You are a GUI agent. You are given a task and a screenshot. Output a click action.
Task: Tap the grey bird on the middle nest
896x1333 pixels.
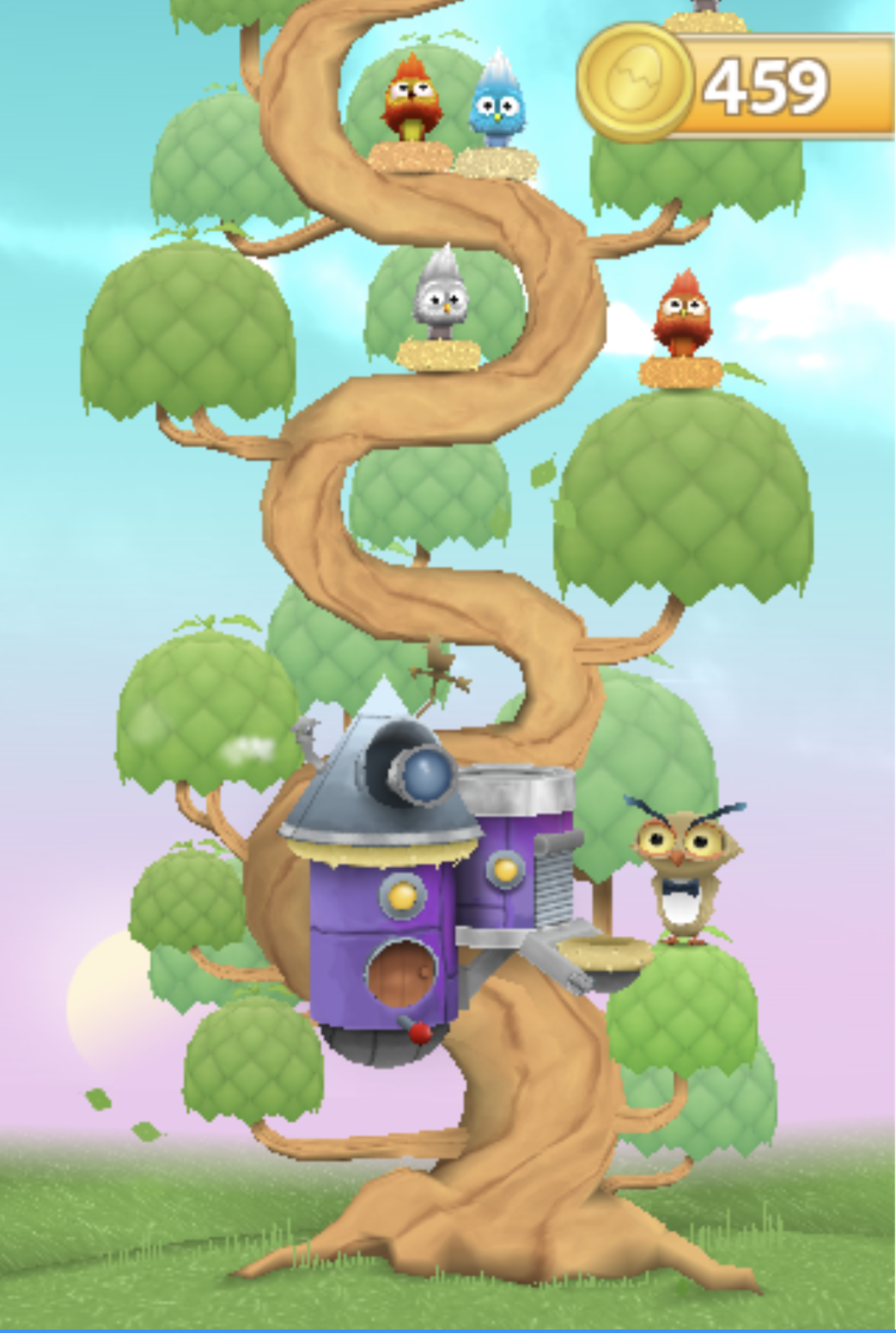click(441, 298)
